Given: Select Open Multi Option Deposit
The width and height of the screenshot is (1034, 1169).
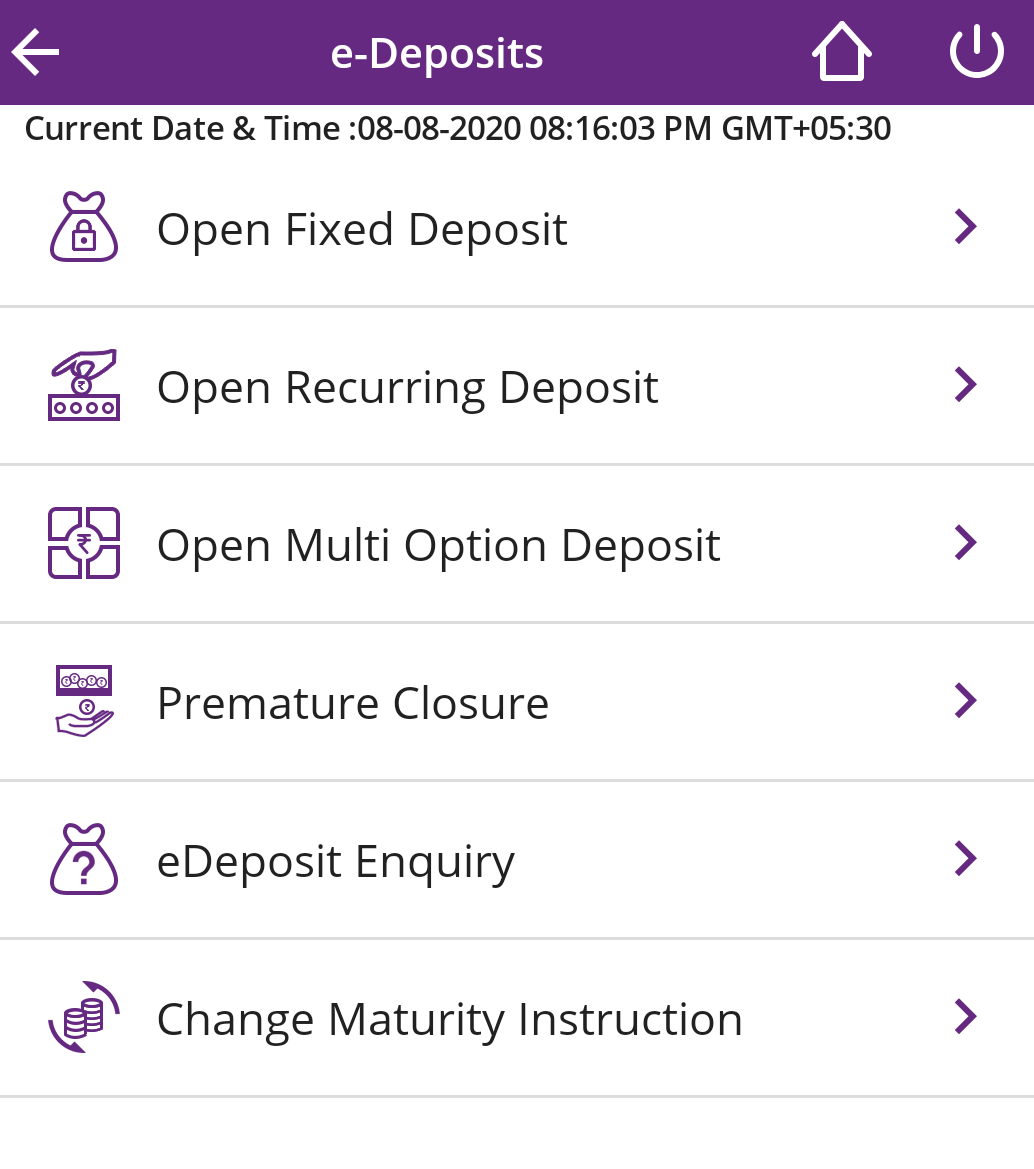Looking at the screenshot, I should [438, 543].
